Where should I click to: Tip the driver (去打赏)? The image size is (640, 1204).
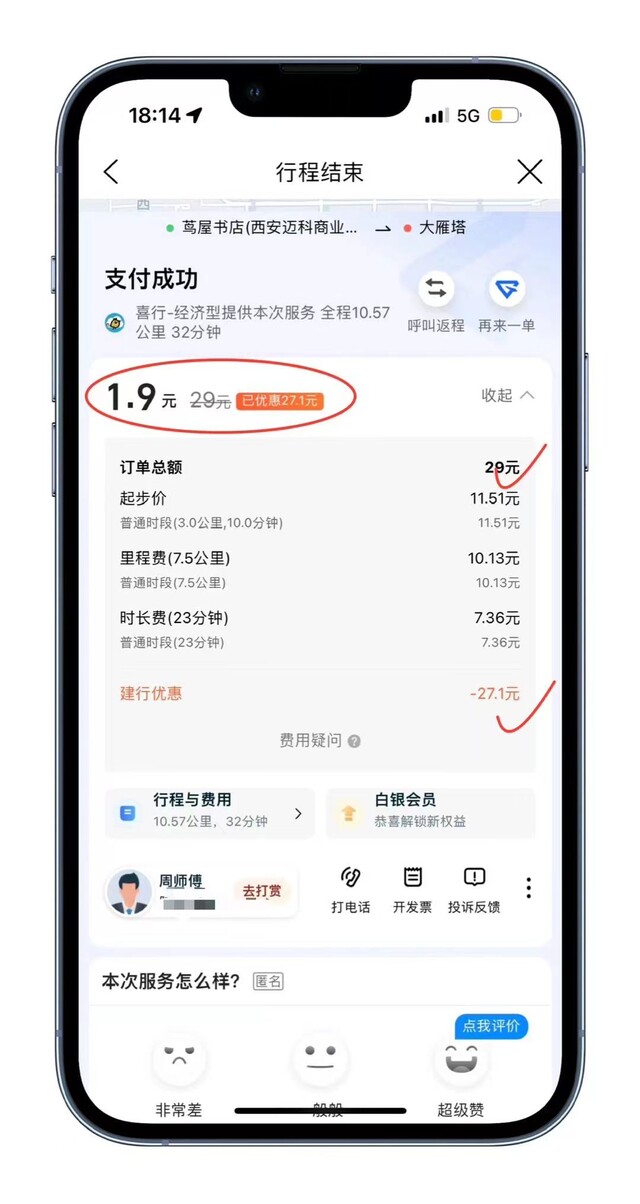click(x=261, y=891)
